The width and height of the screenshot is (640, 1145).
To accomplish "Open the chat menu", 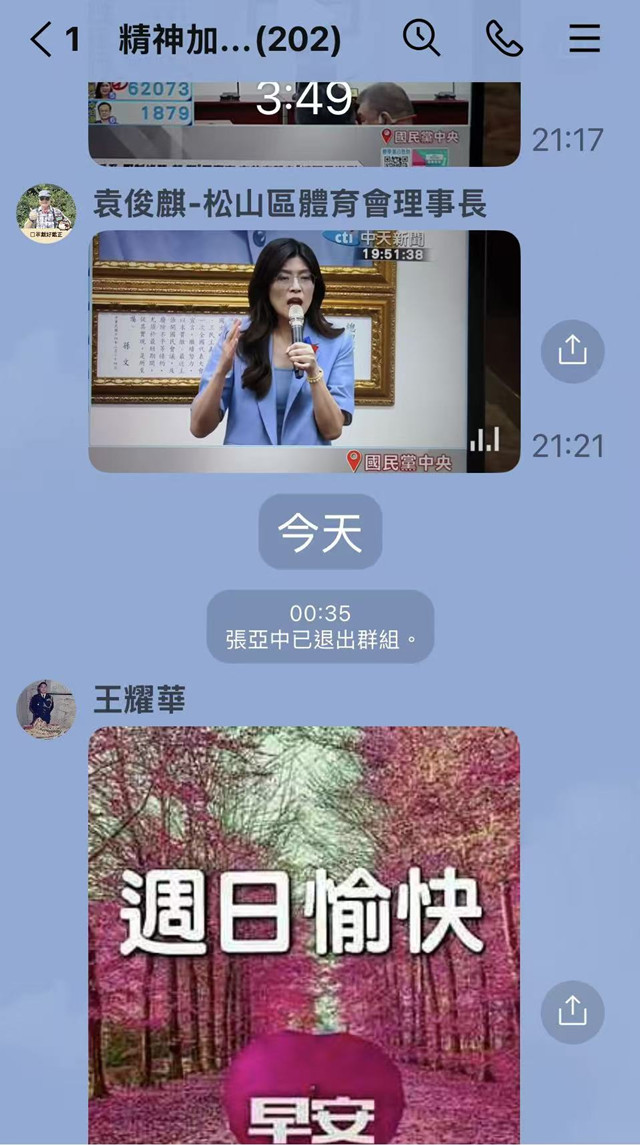I will [584, 39].
